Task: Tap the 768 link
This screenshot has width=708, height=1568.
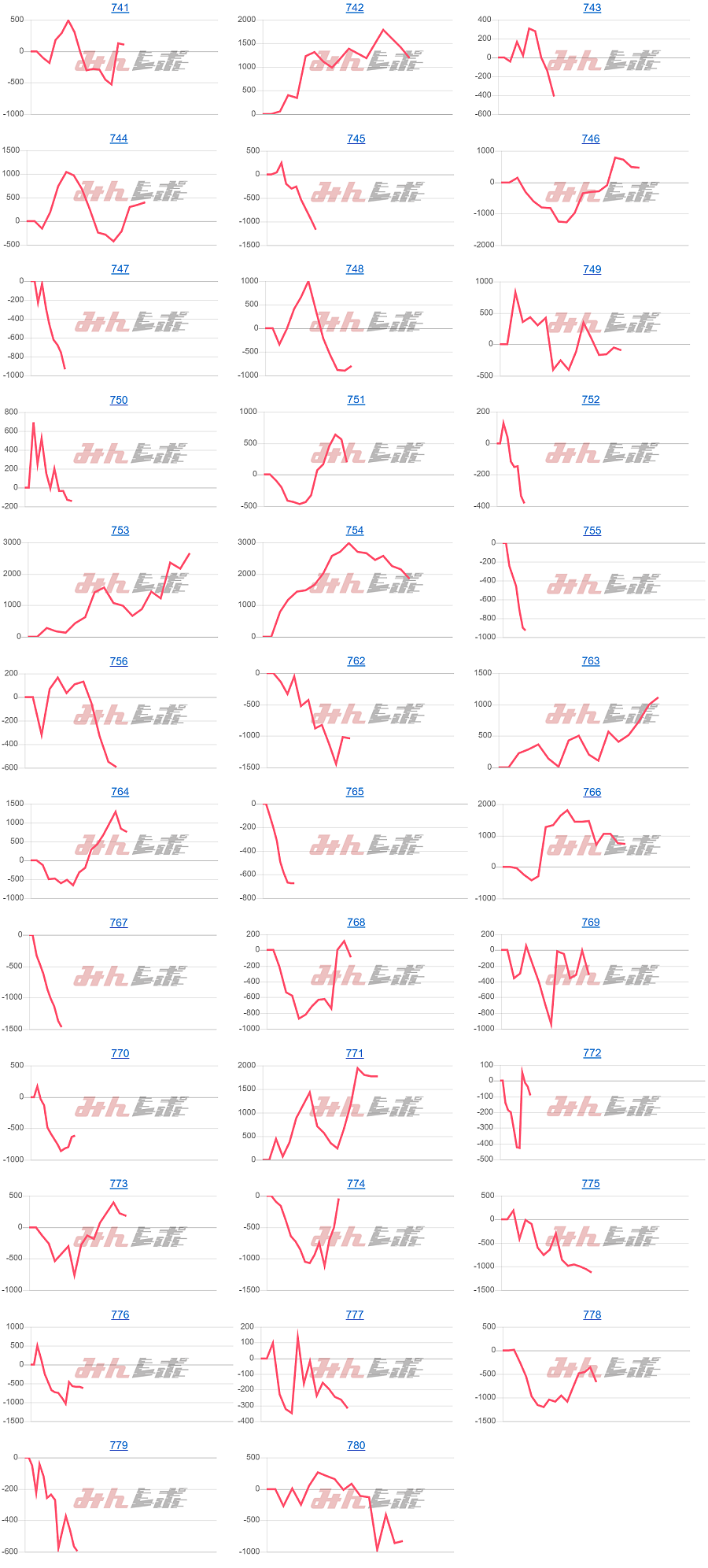Action: pyautogui.click(x=356, y=923)
